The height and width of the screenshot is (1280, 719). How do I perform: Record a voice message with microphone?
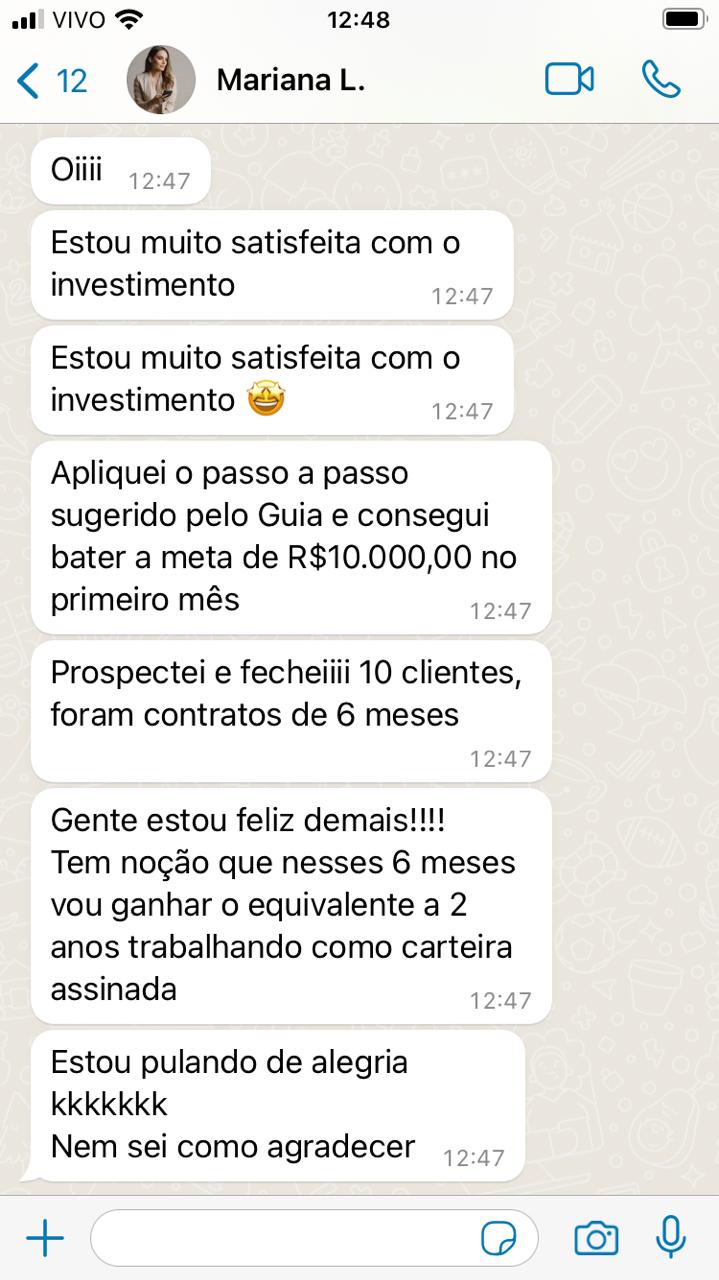[x=670, y=1238]
